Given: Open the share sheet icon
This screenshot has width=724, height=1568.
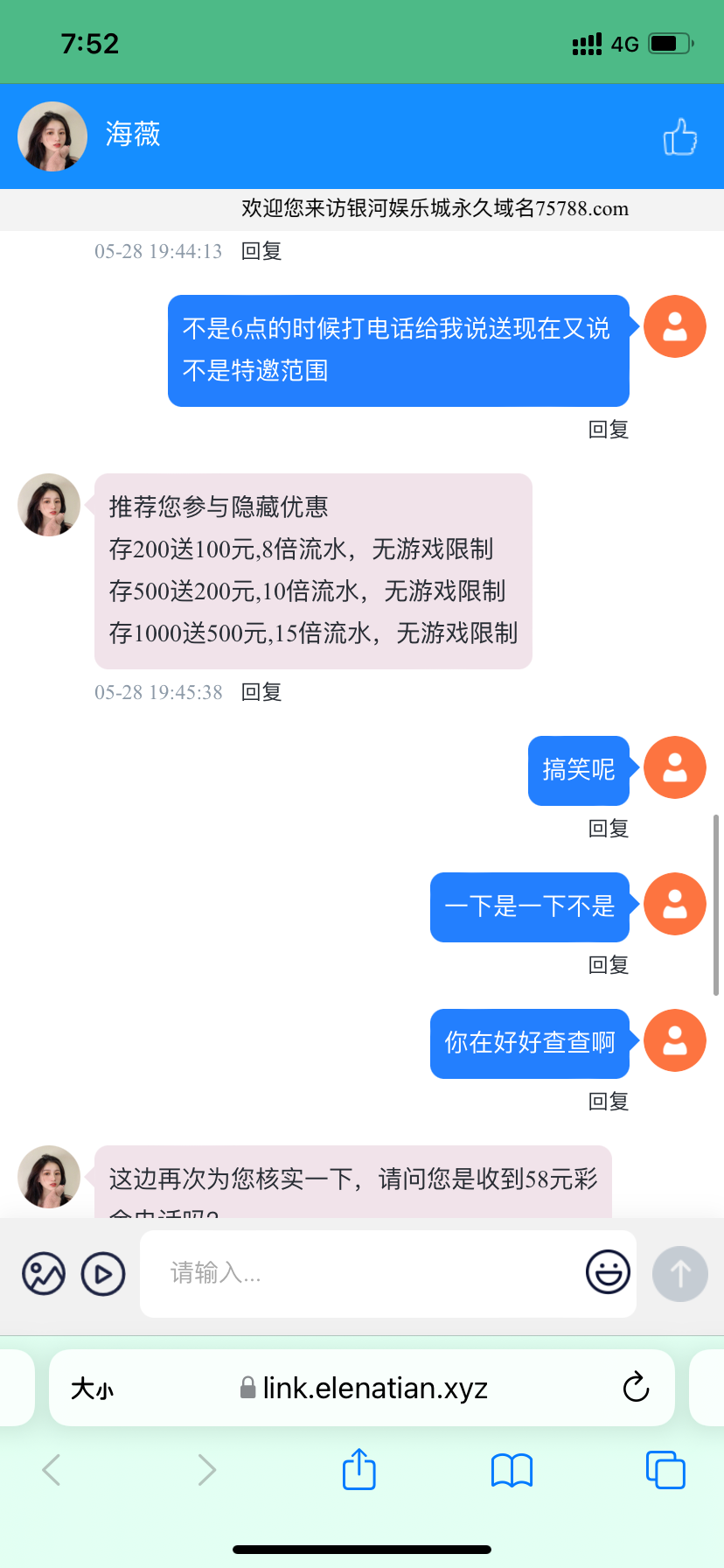Looking at the screenshot, I should (359, 1470).
